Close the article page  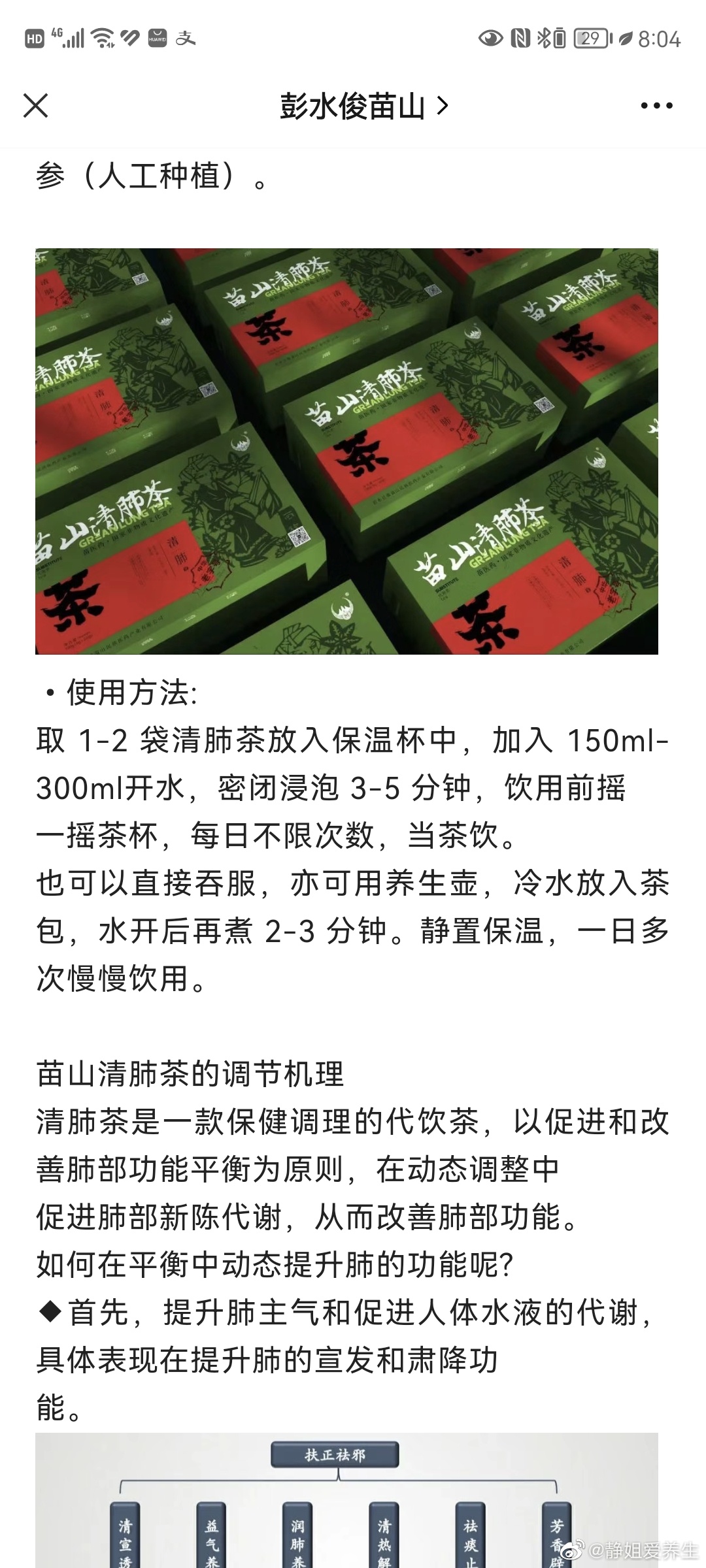coord(36,106)
